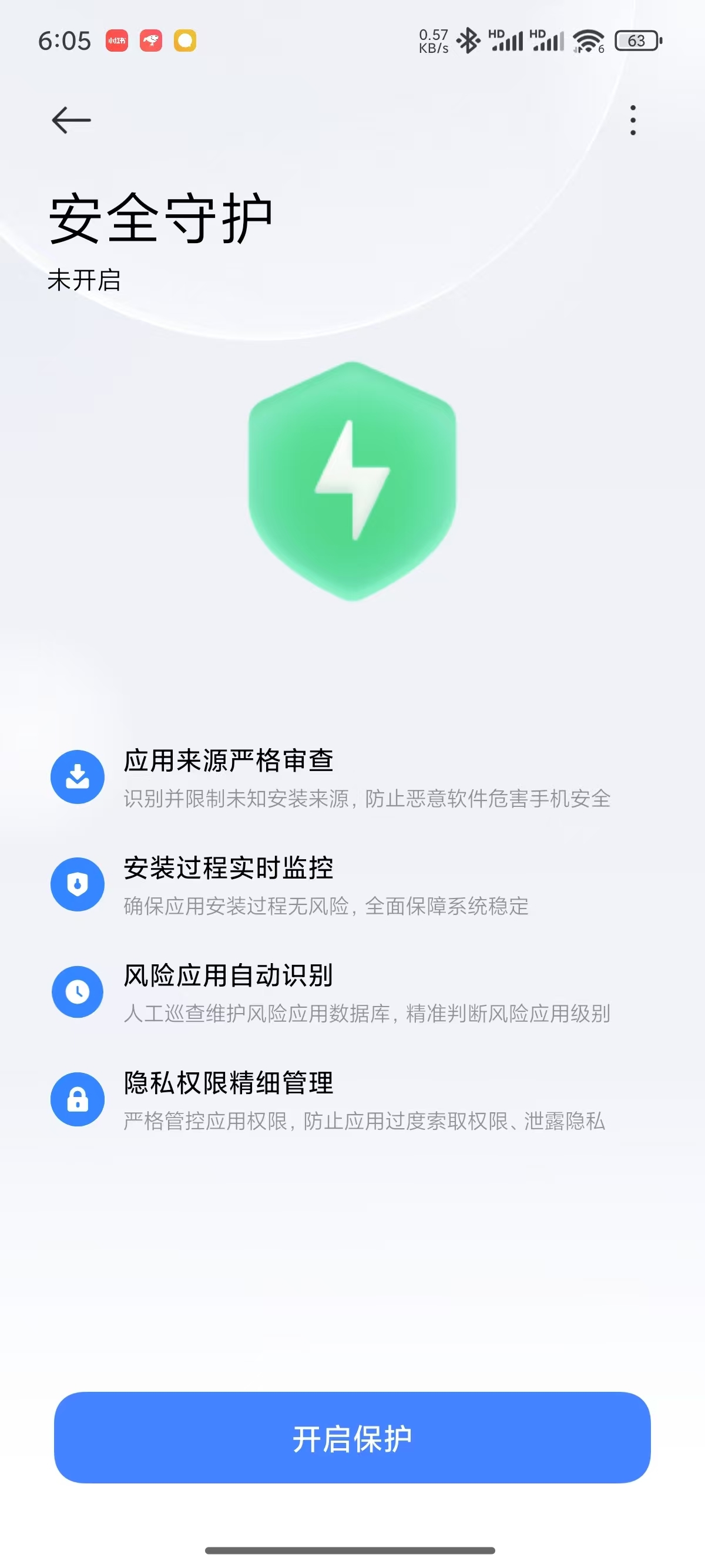Tap the 开启保护 button

[x=352, y=1438]
